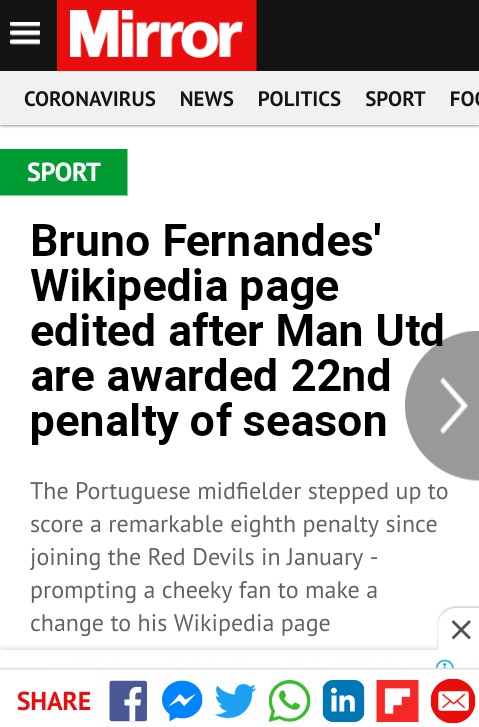Open the hamburger menu
479x727 pixels.
click(x=25, y=34)
